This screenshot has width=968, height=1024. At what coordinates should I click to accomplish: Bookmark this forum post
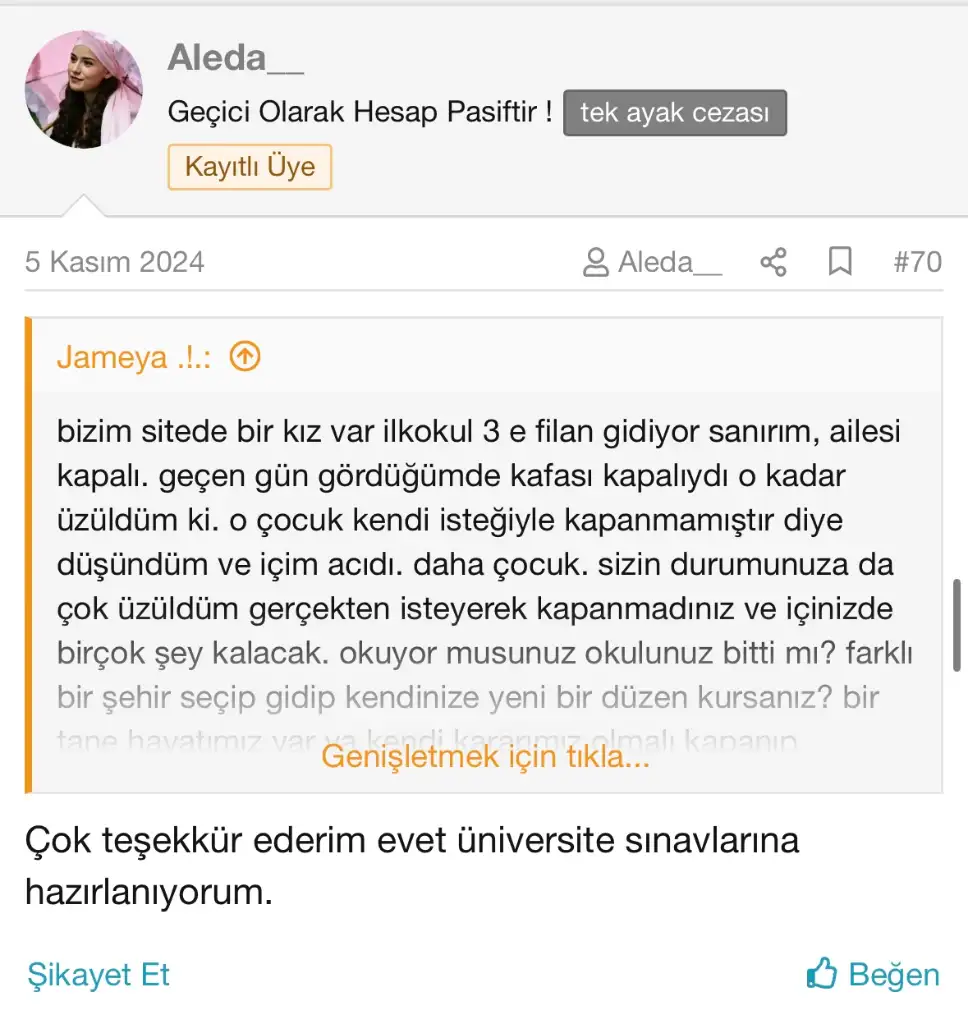coord(840,262)
